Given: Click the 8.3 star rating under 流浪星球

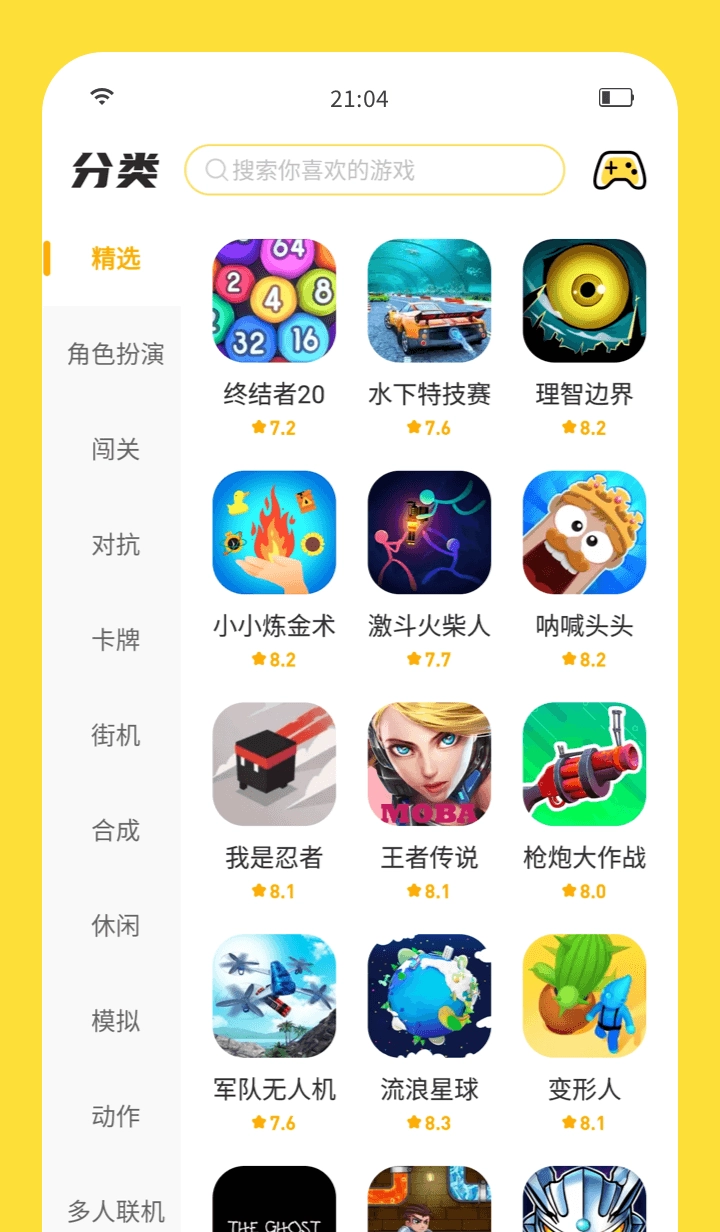Looking at the screenshot, I should 429,1122.
